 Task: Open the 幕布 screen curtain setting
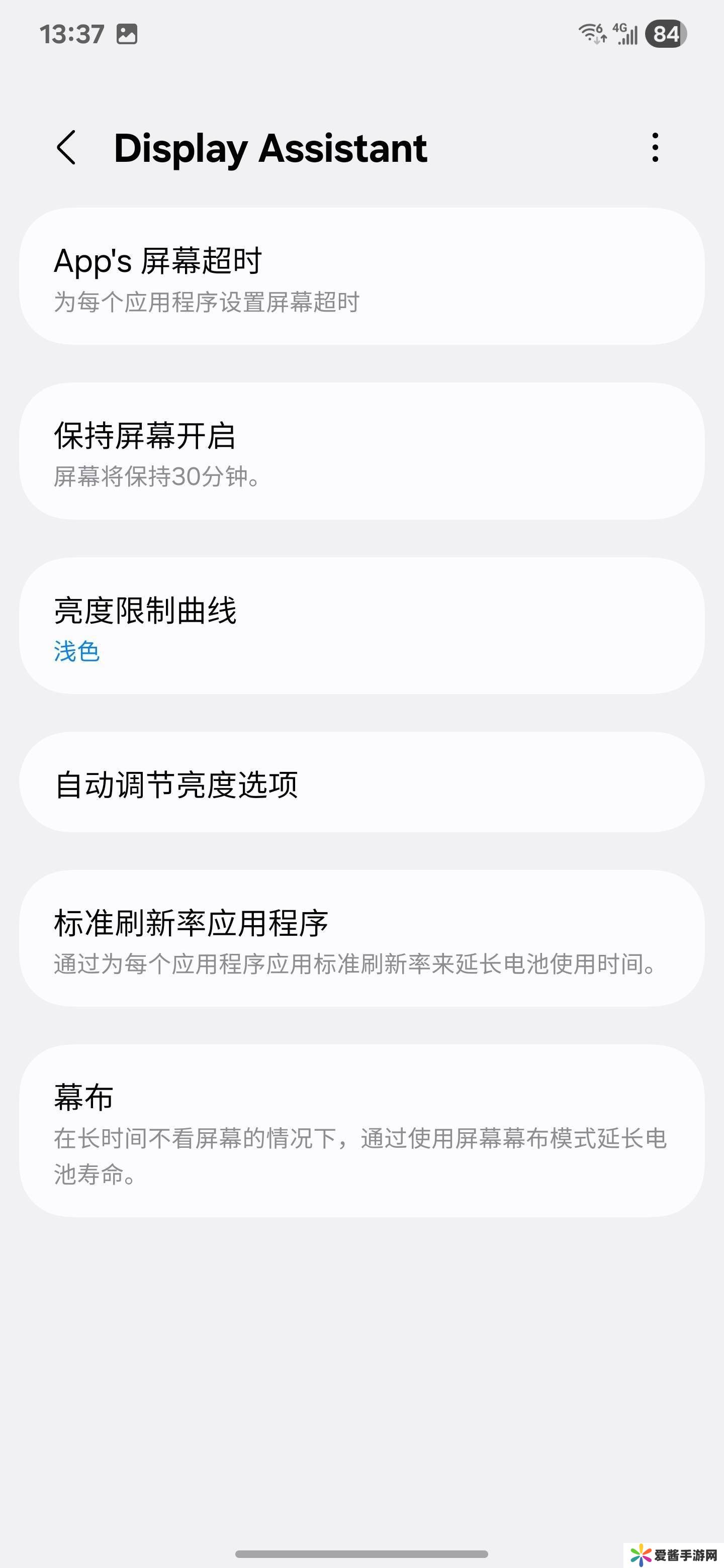point(361,1131)
